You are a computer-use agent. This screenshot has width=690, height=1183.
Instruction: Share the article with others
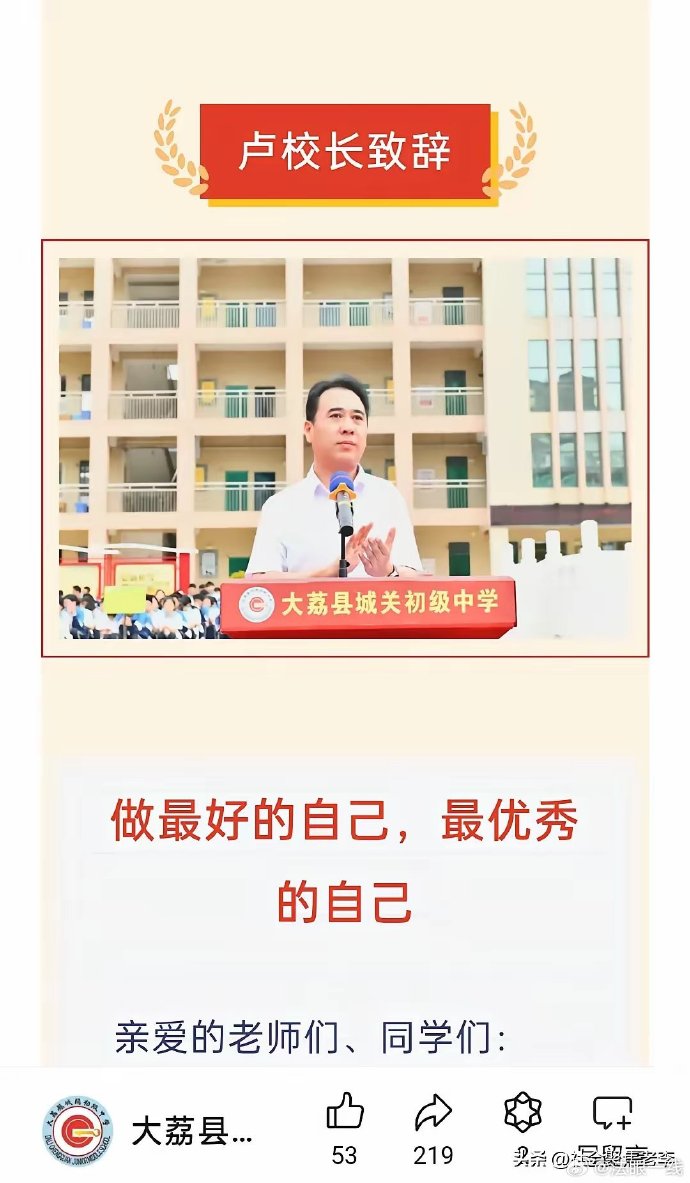(433, 1112)
